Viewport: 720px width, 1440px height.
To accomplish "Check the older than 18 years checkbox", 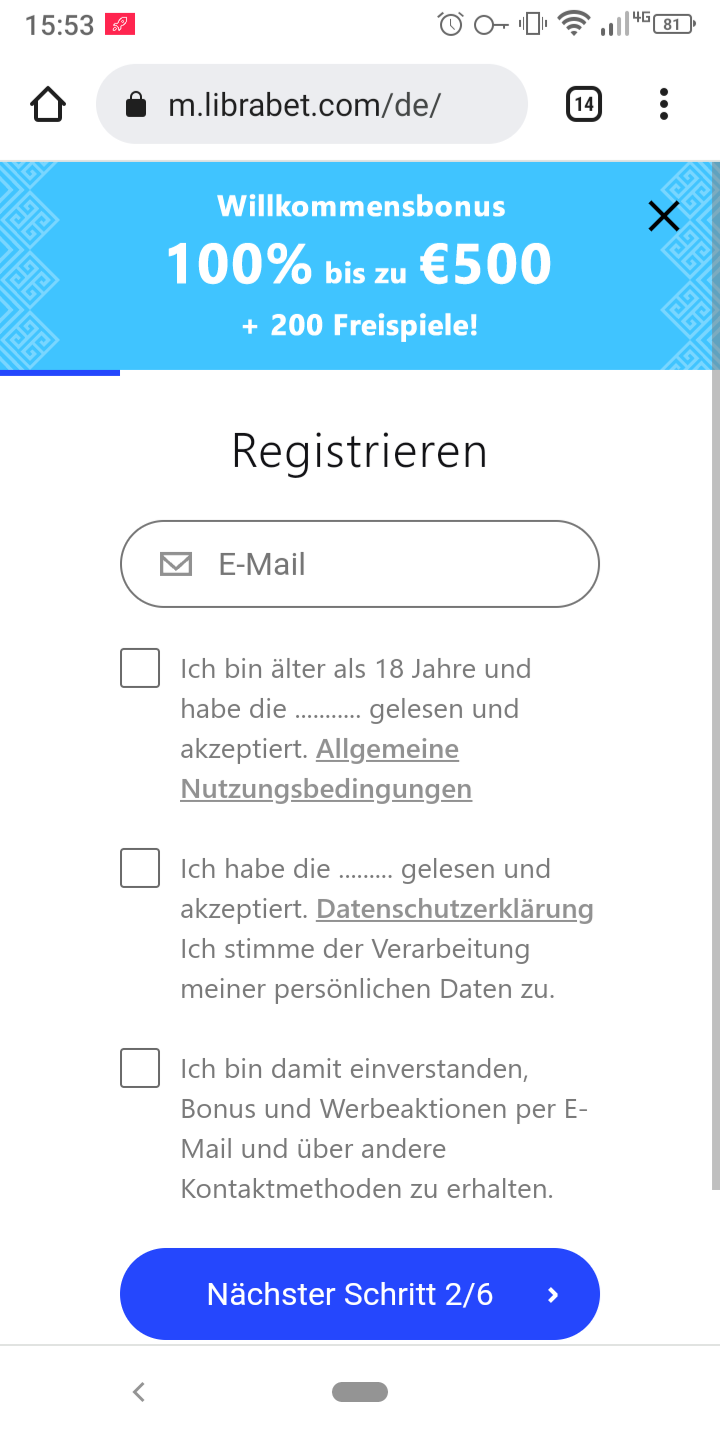I will pyautogui.click(x=140, y=668).
